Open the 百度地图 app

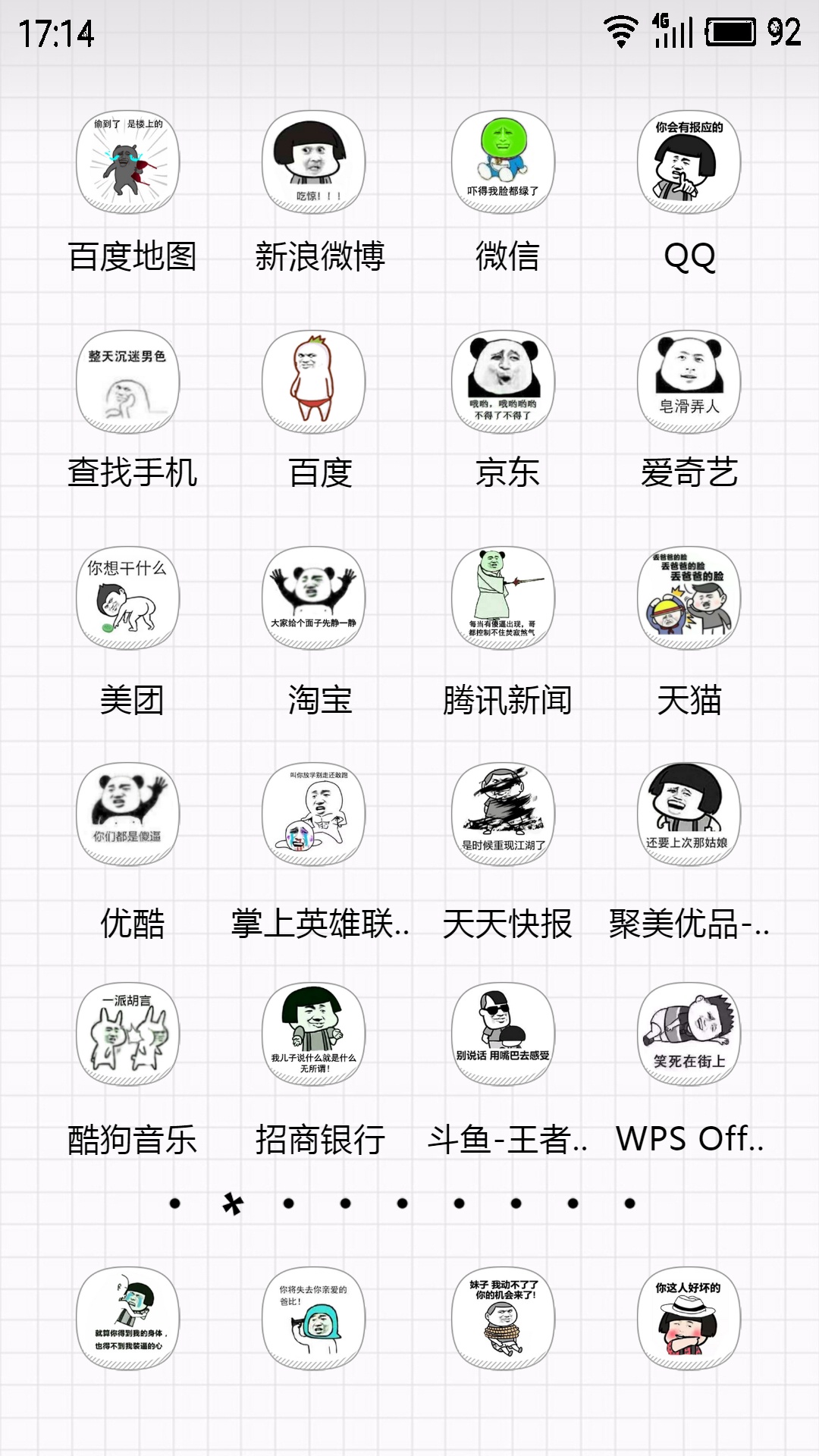click(x=127, y=163)
